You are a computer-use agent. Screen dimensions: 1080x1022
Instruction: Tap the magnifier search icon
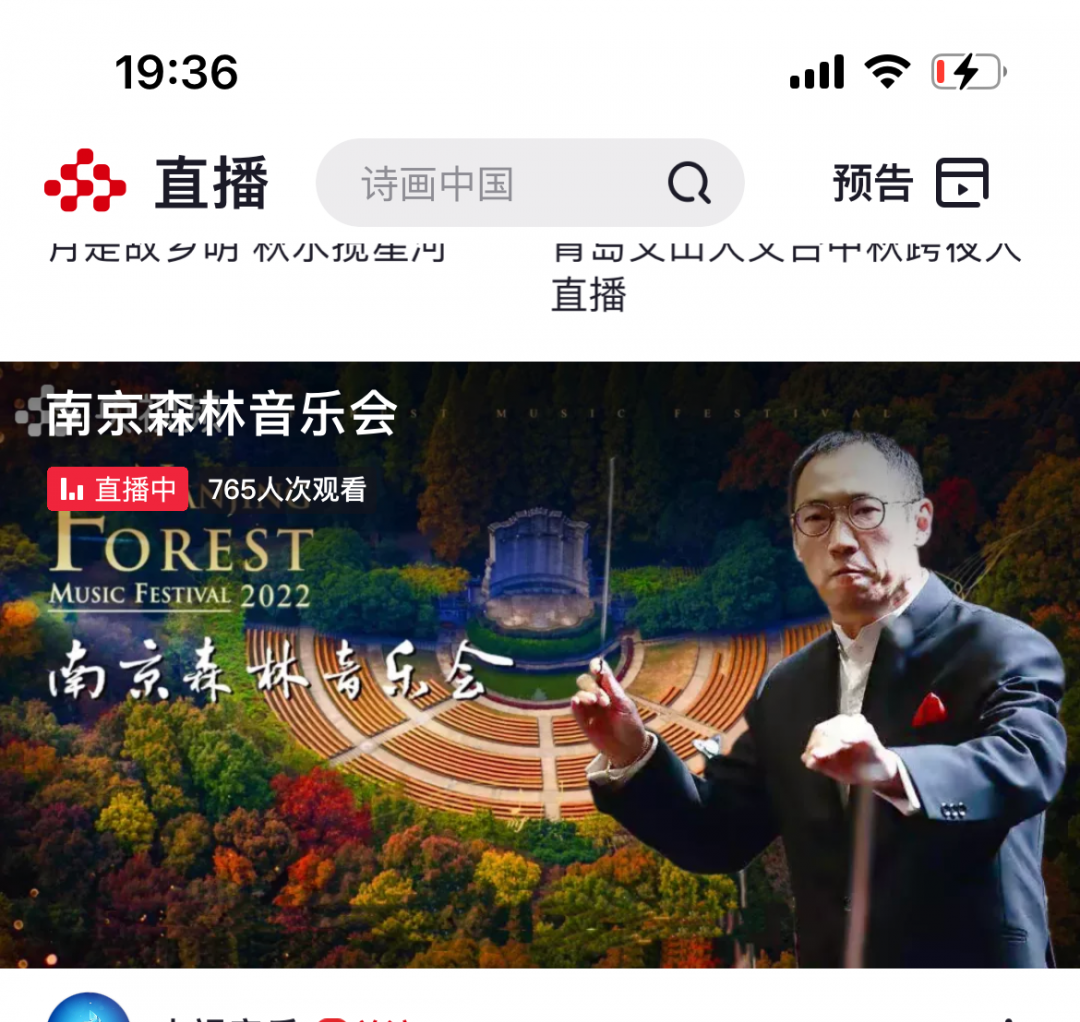click(689, 184)
